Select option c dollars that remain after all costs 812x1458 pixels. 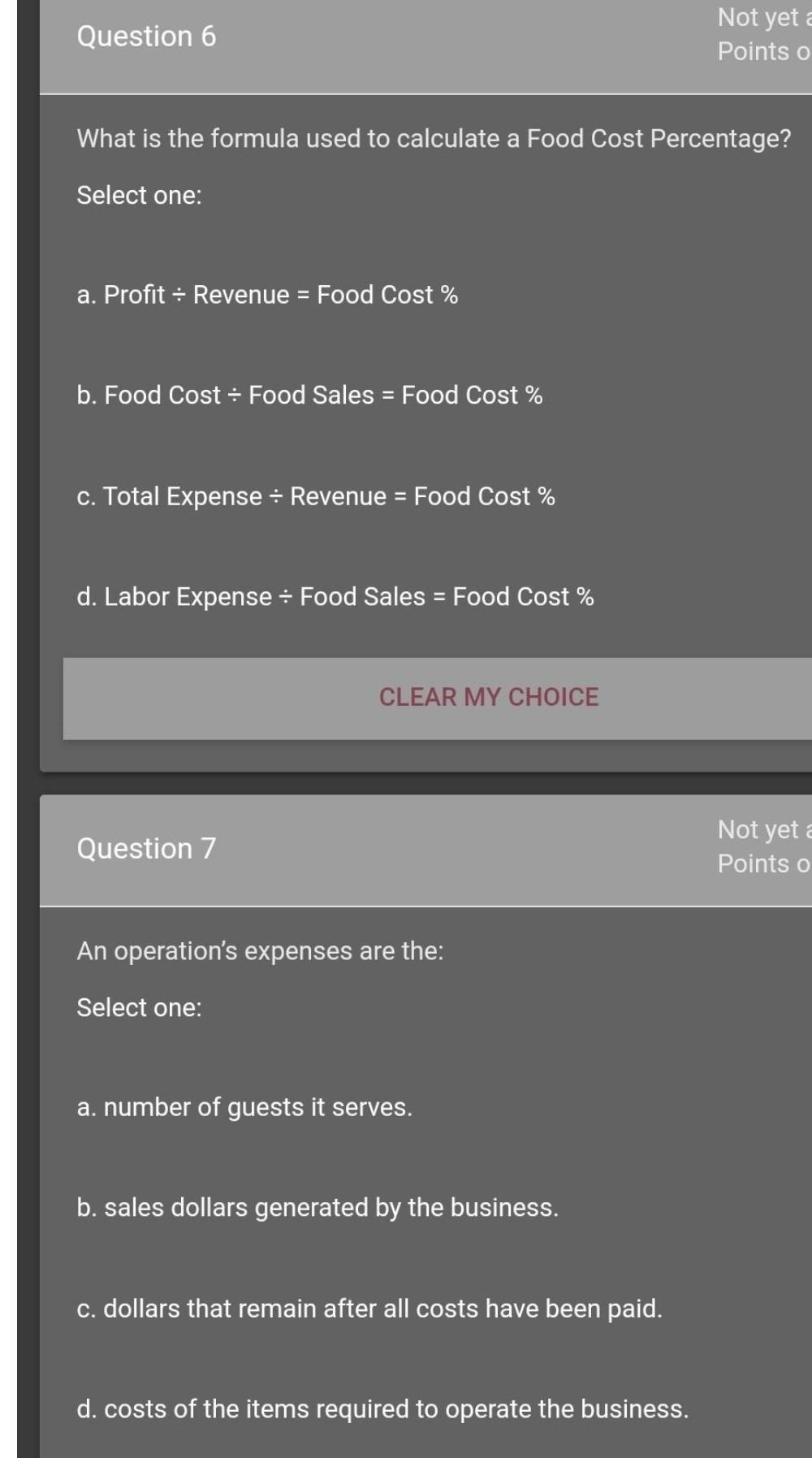coord(369,1309)
